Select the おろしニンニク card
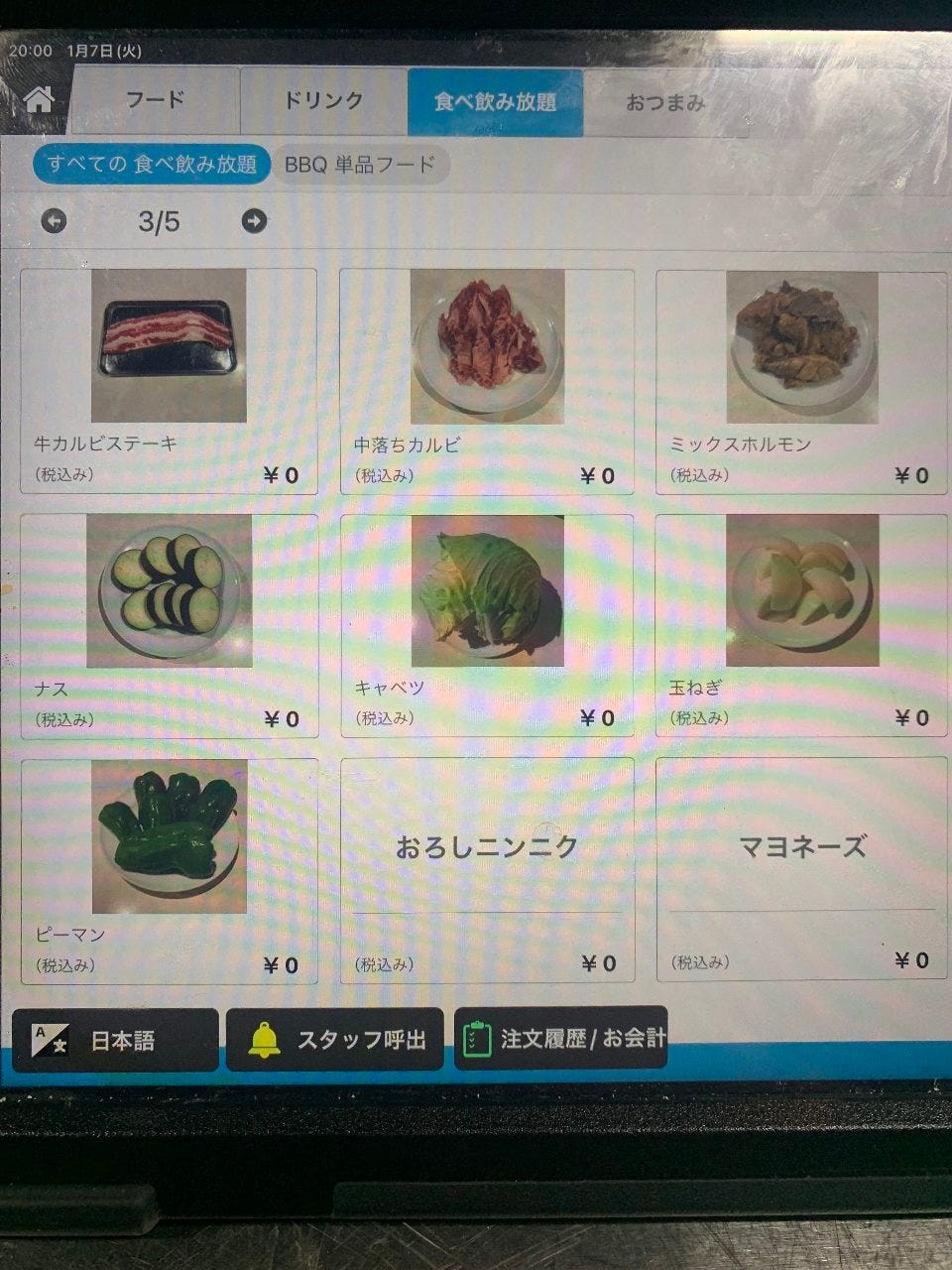Viewport: 952px width, 1270px height. 487,870
